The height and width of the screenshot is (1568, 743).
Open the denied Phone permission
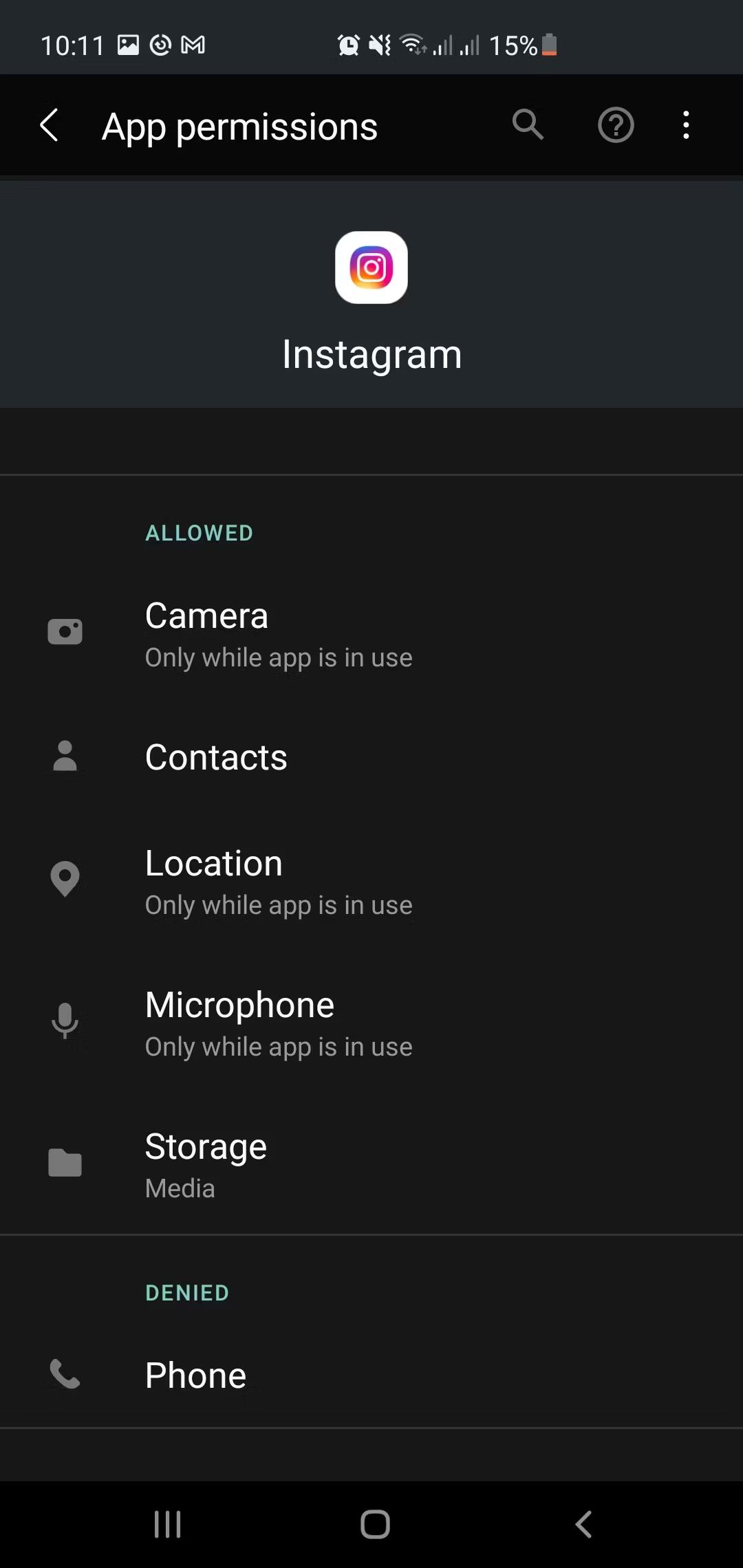[371, 1375]
